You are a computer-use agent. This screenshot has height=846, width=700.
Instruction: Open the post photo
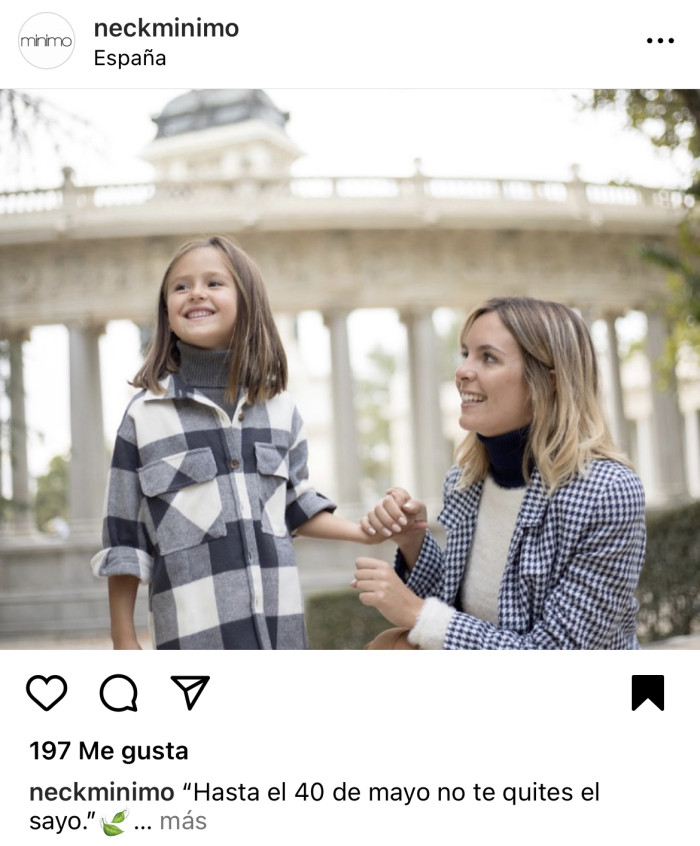(x=350, y=370)
